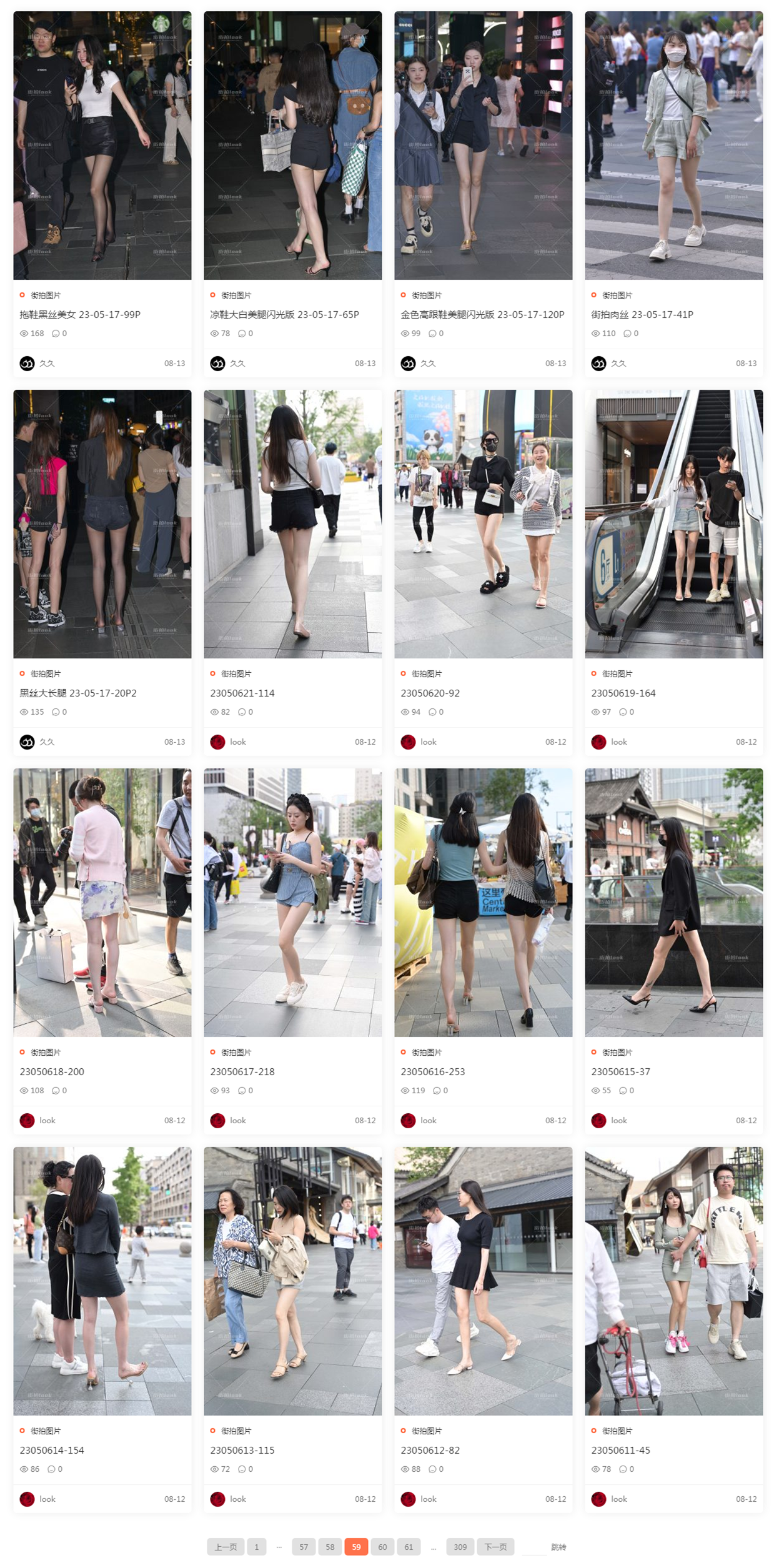Open the 拖鞋黑丝美女 23-05-17-99P post
The width and height of the screenshot is (784, 1568).
[x=80, y=314]
